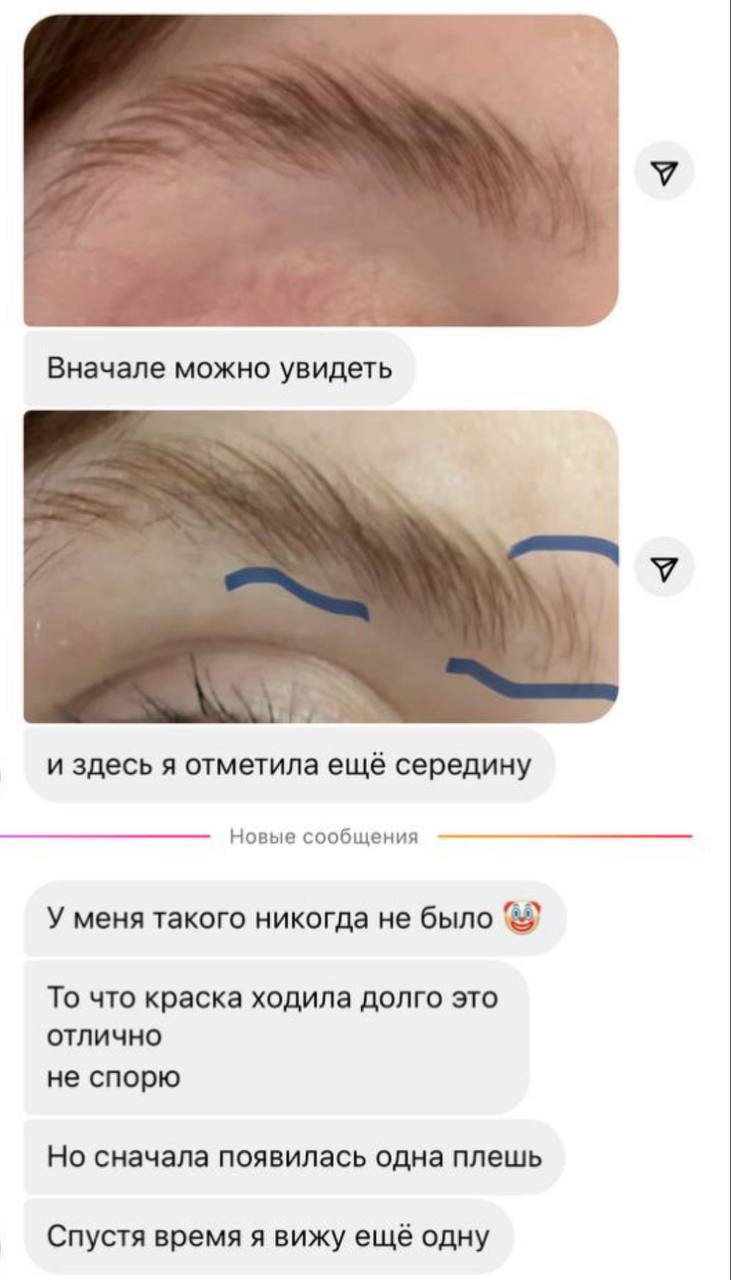
Task: Open the eyebrow photo with blue markings
Action: (321, 566)
